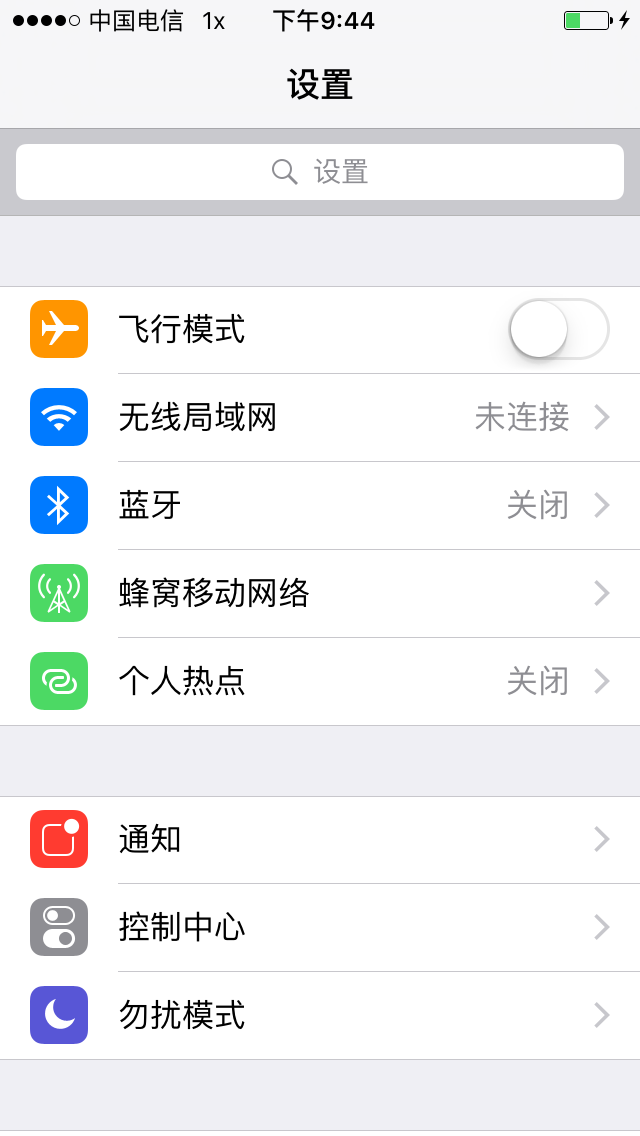Open 勿扰模式 settings
The image size is (640, 1136).
click(320, 1015)
